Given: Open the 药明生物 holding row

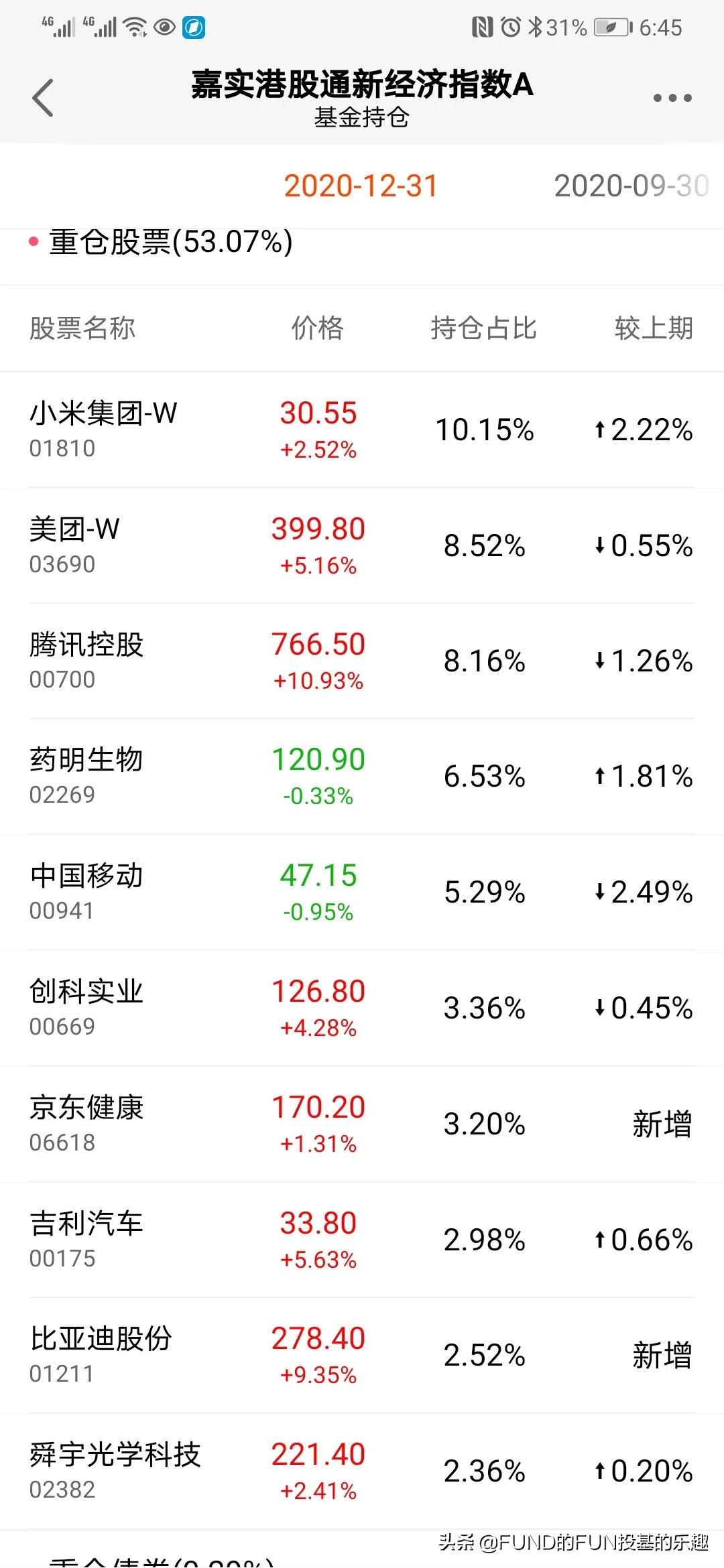Looking at the screenshot, I should [362, 777].
